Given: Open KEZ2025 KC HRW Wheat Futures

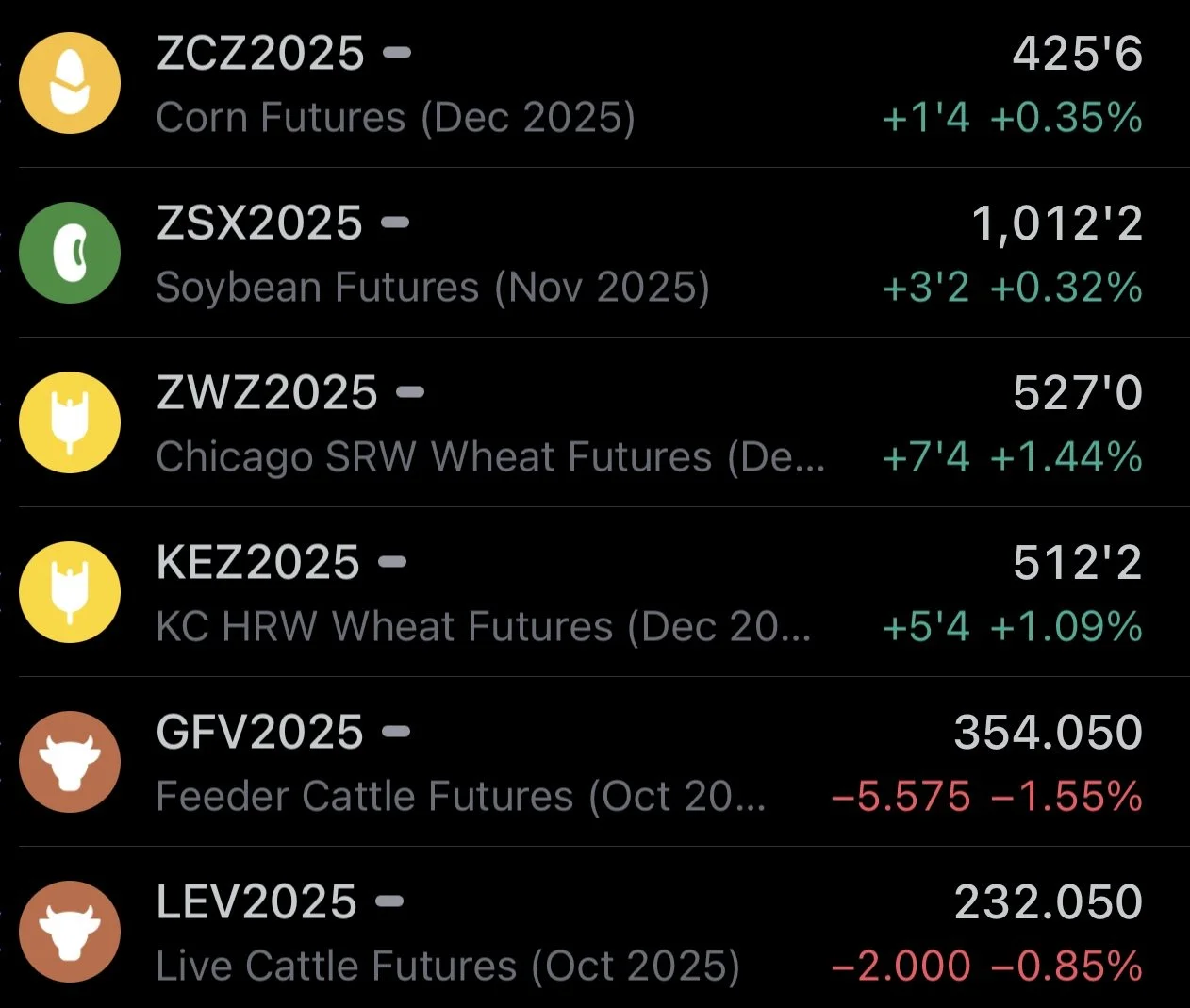Looking at the screenshot, I should click(x=603, y=592).
